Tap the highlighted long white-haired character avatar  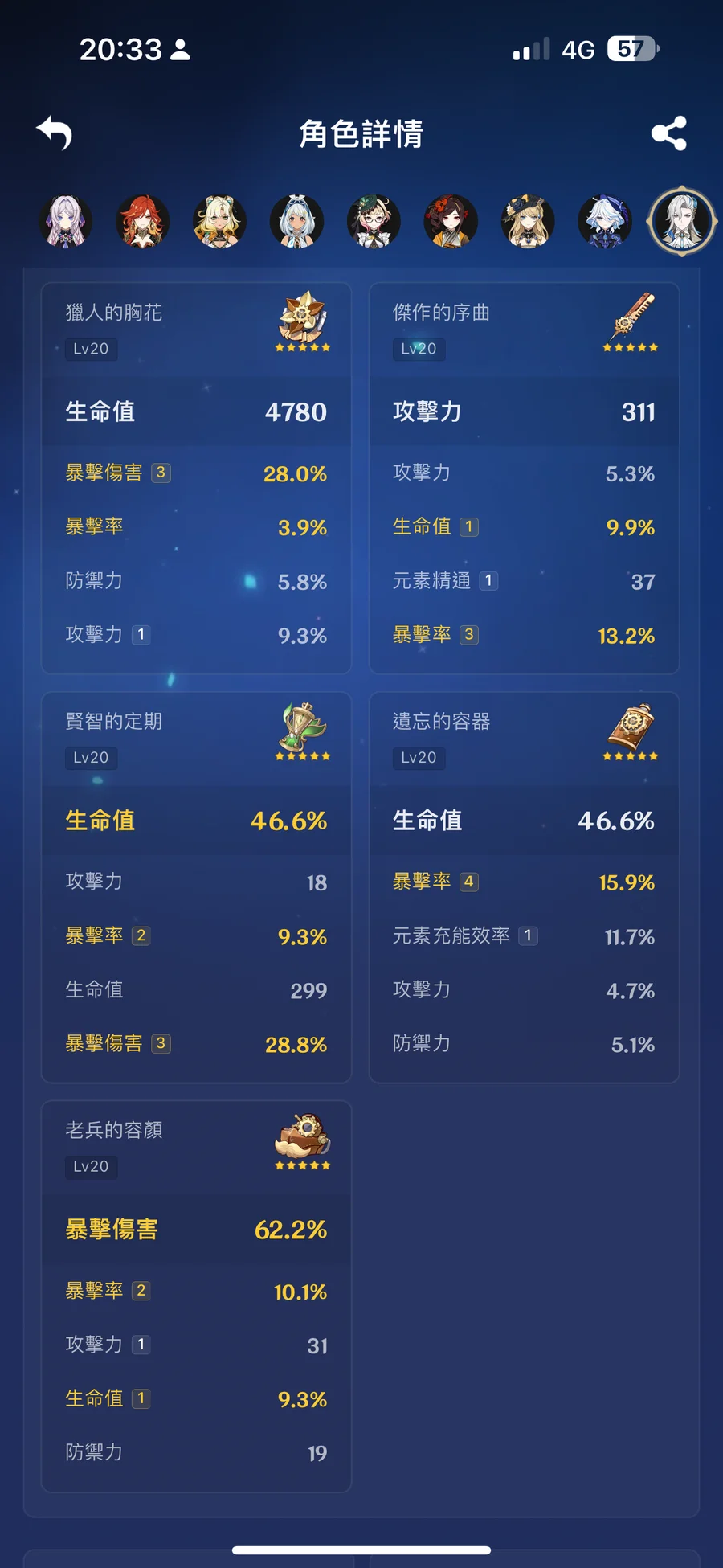coord(682,221)
